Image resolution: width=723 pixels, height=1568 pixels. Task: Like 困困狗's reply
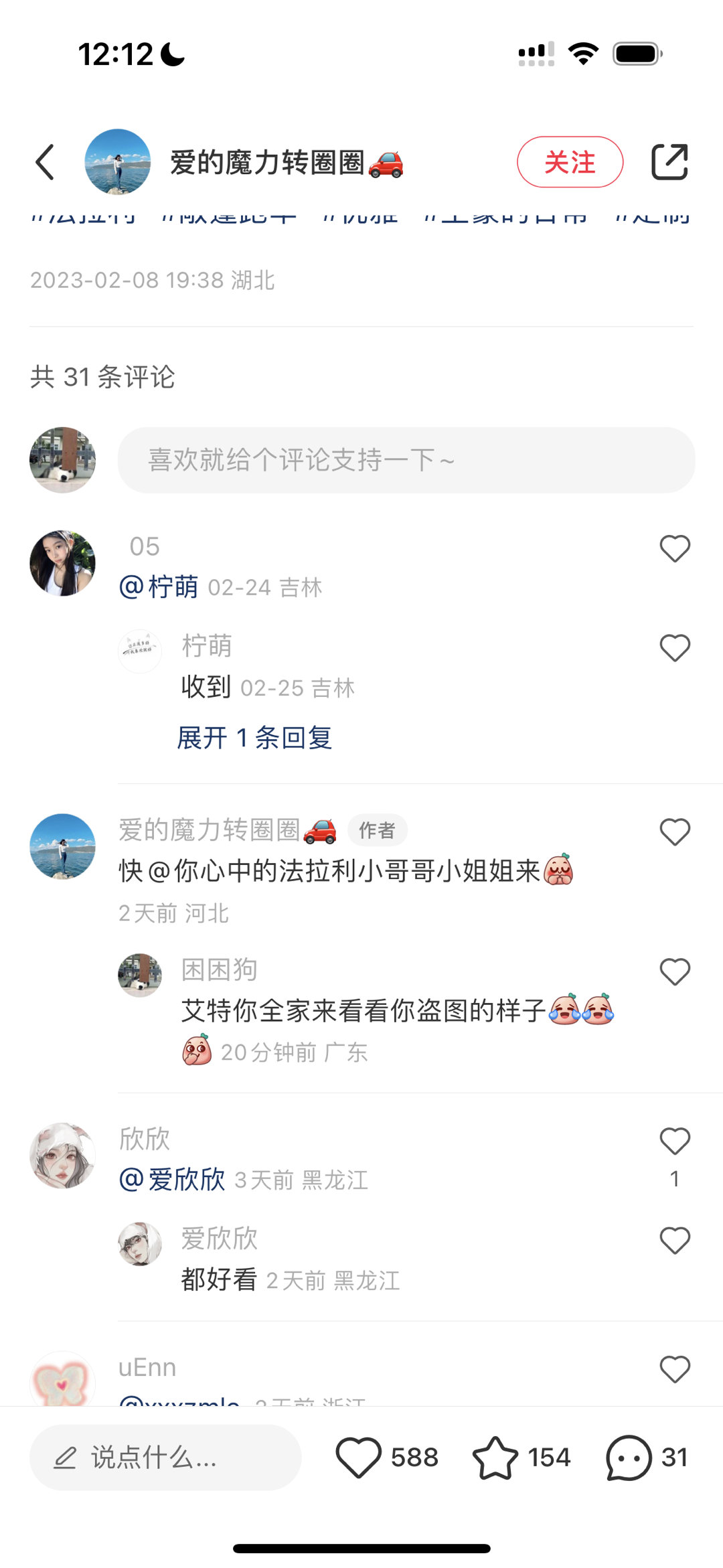point(674,972)
